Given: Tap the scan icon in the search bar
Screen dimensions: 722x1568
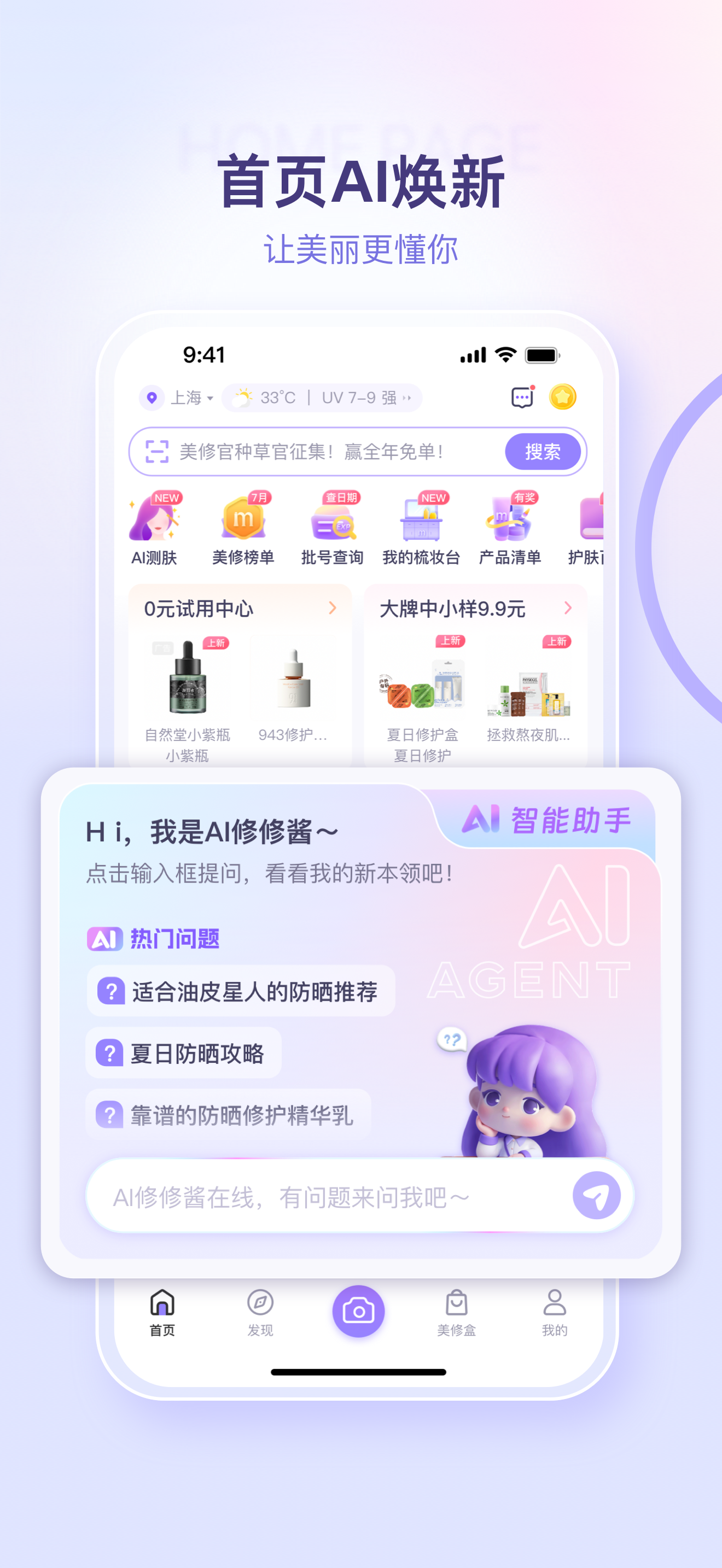Looking at the screenshot, I should (x=158, y=452).
